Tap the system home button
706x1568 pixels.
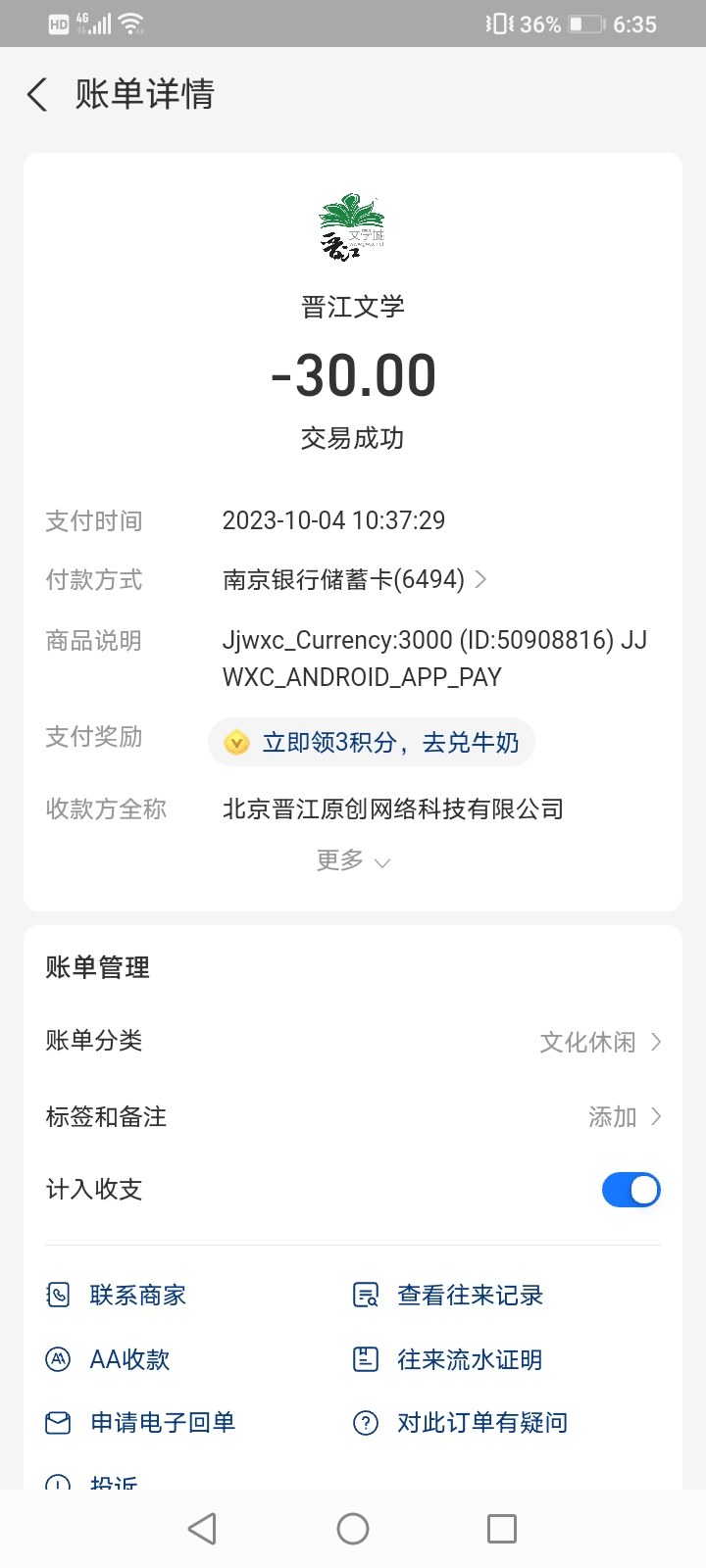[353, 1529]
